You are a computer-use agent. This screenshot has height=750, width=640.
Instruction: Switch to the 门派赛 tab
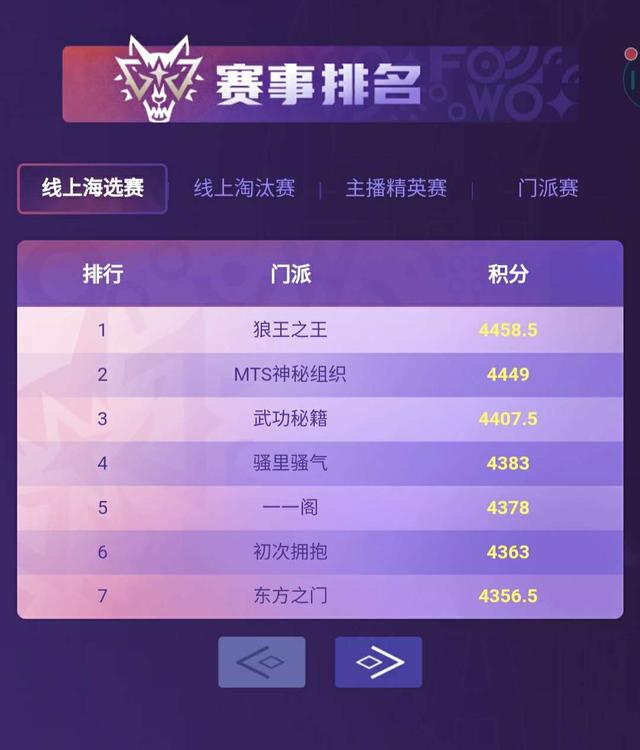548,189
